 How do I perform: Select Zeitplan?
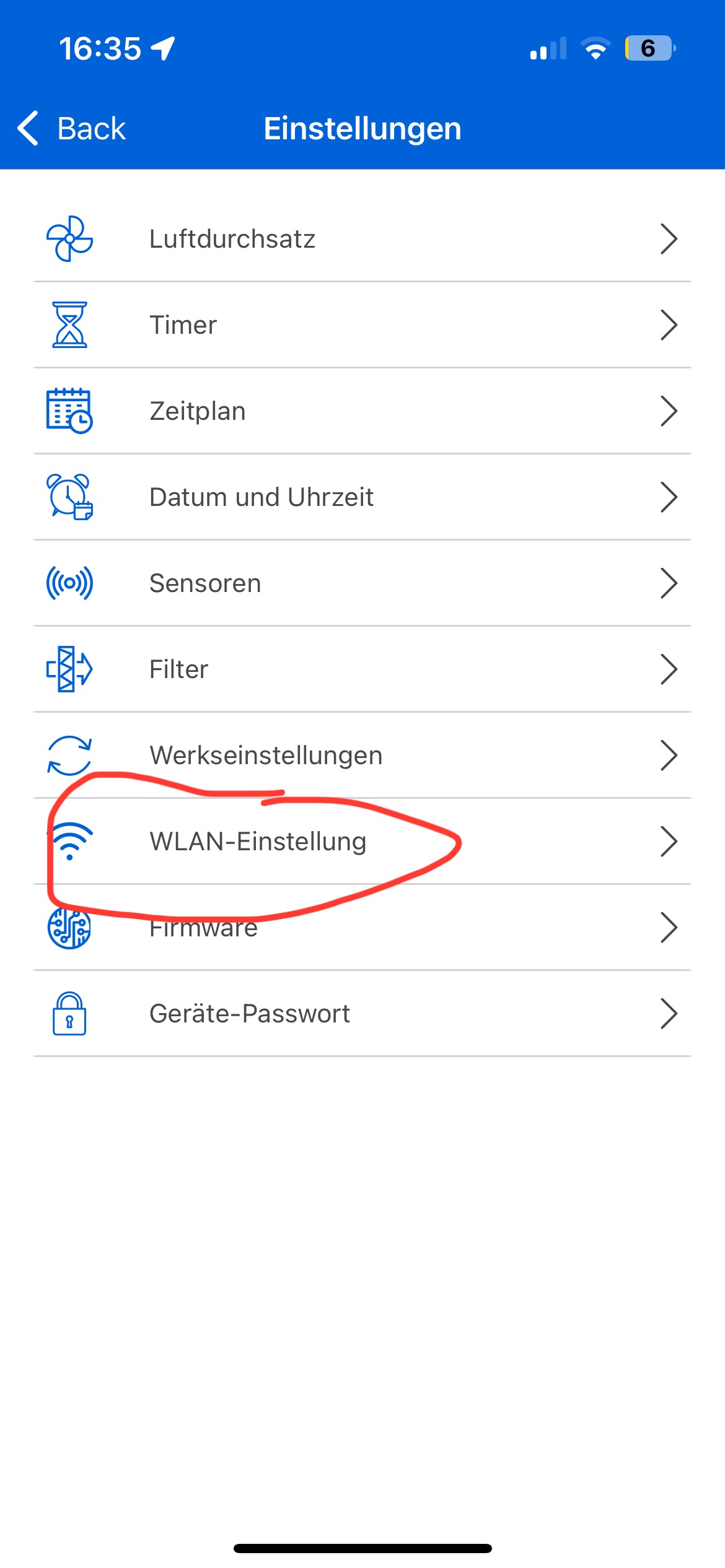tap(362, 411)
